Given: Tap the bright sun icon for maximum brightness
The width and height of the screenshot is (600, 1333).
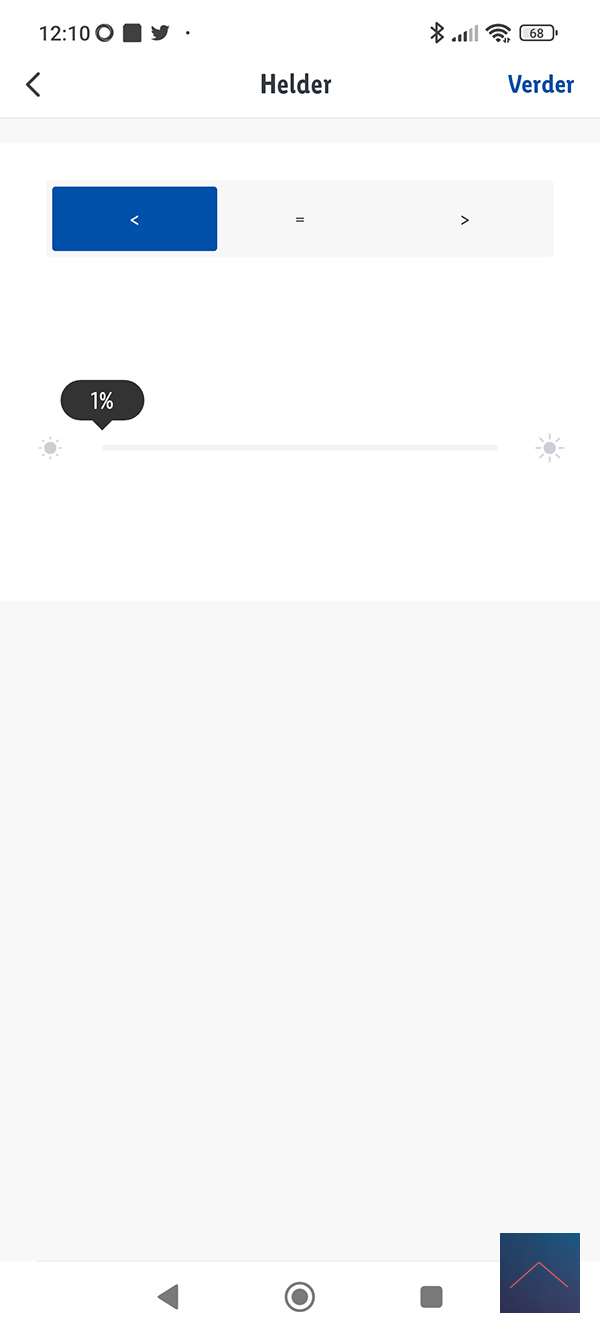Looking at the screenshot, I should tap(549, 448).
